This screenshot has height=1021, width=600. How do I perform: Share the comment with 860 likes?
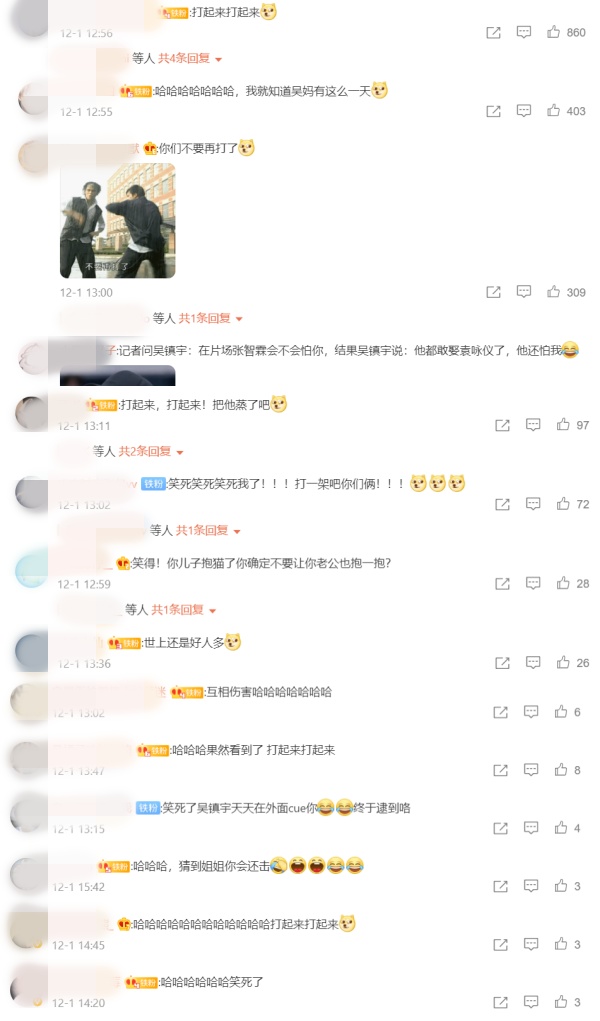click(x=493, y=32)
